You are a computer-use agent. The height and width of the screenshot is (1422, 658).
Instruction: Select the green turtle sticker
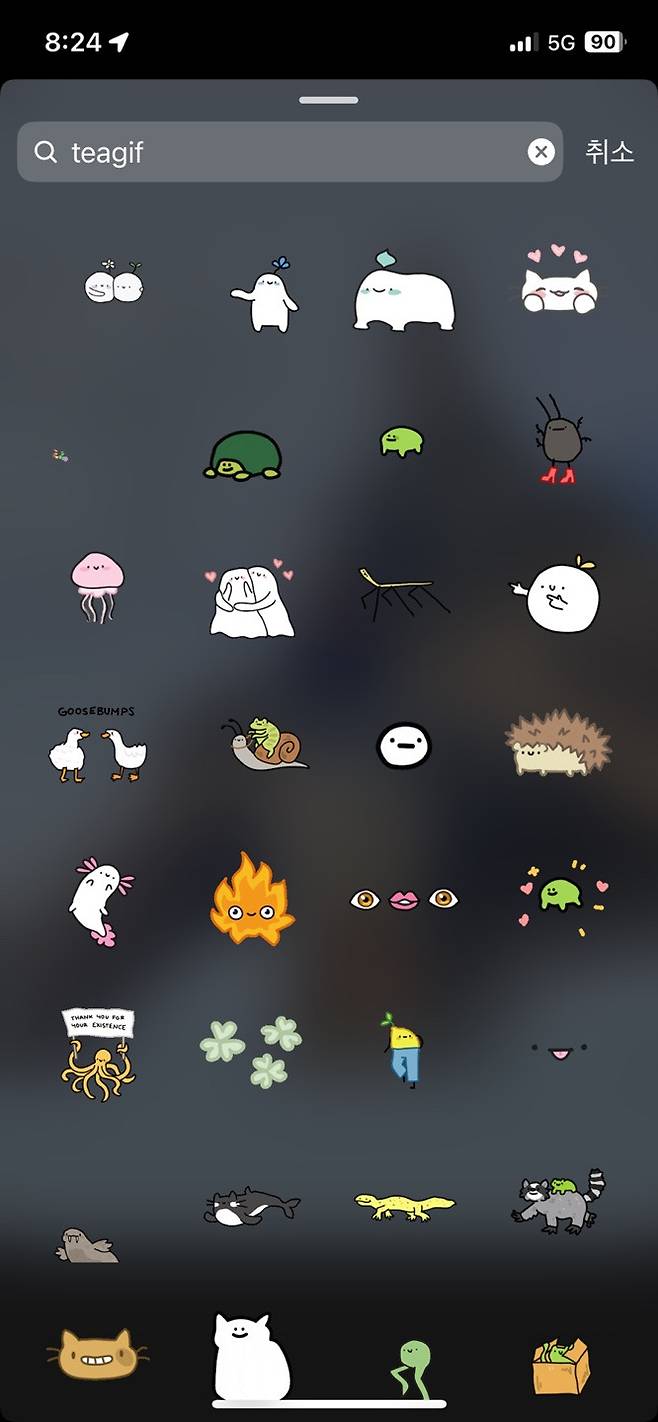pyautogui.click(x=243, y=455)
